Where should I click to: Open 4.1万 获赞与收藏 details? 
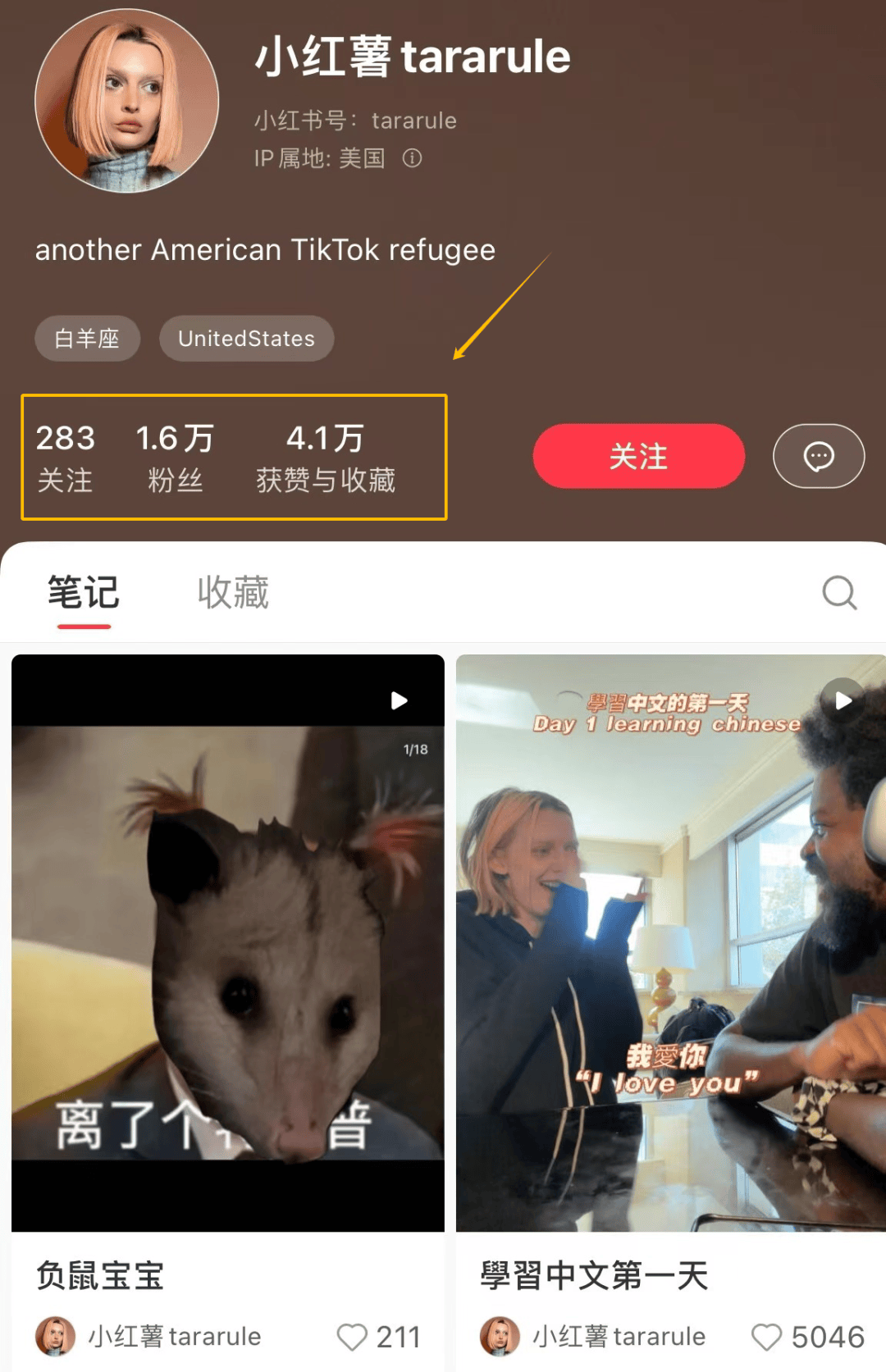[326, 458]
